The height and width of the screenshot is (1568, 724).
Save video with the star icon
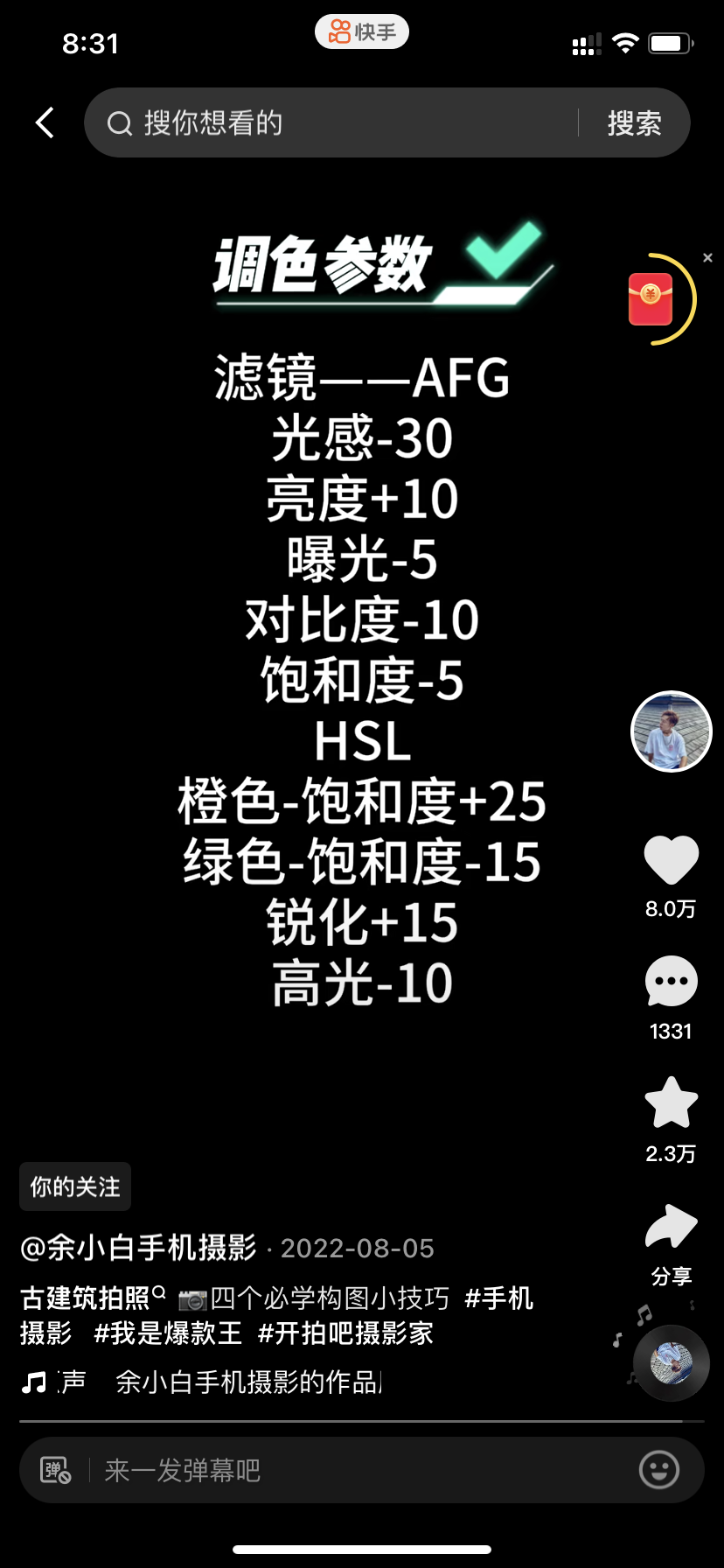point(671,1102)
